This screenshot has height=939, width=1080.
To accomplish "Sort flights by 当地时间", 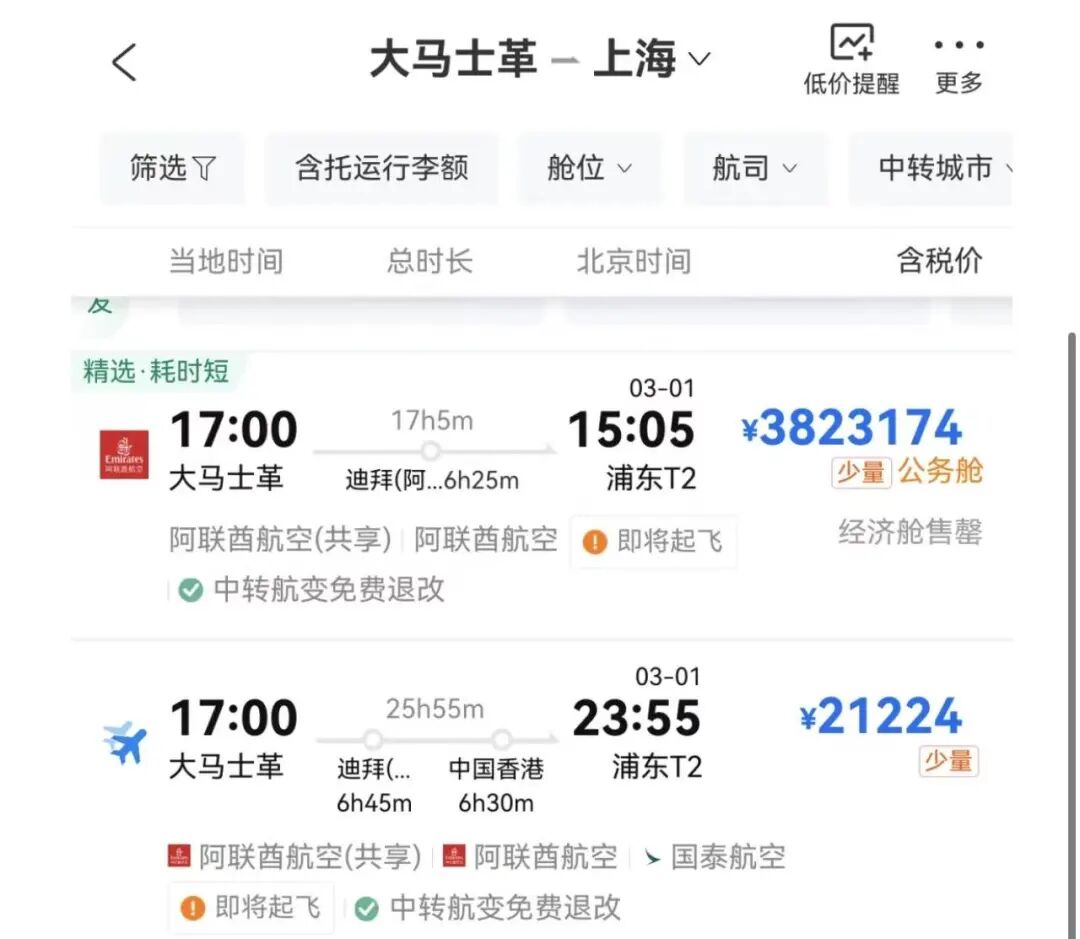I will click(226, 262).
